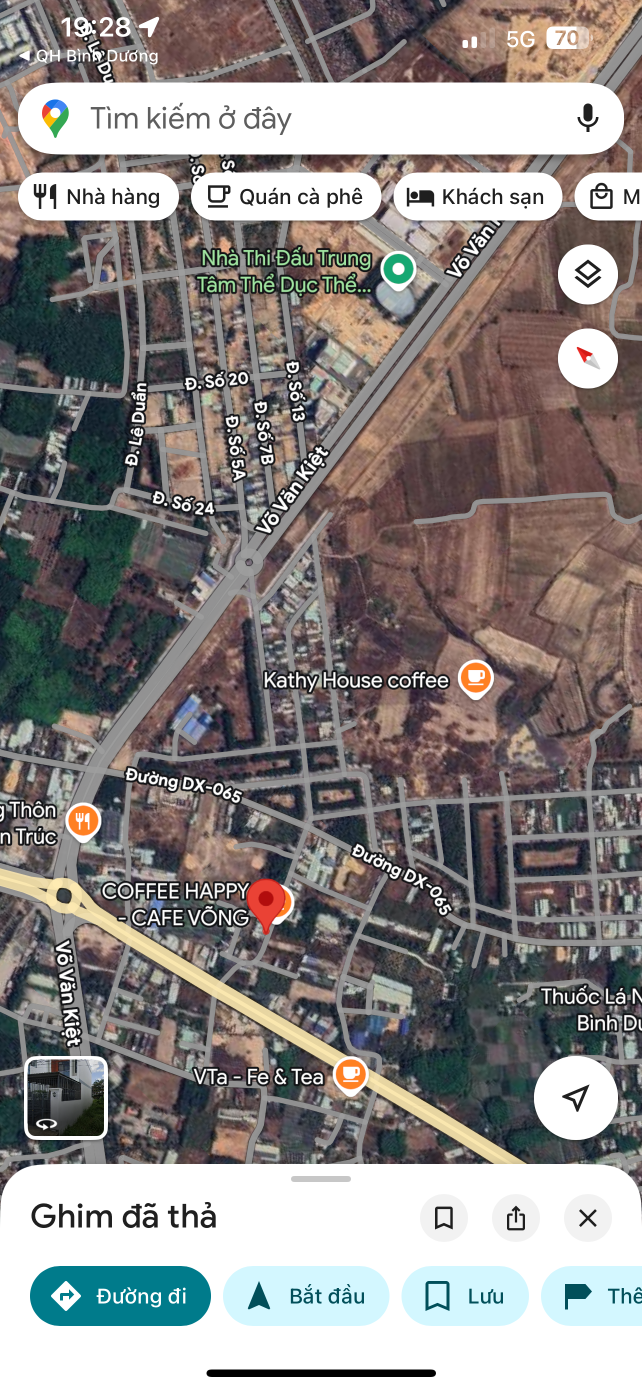Filter by Quán cà phê

click(x=286, y=197)
